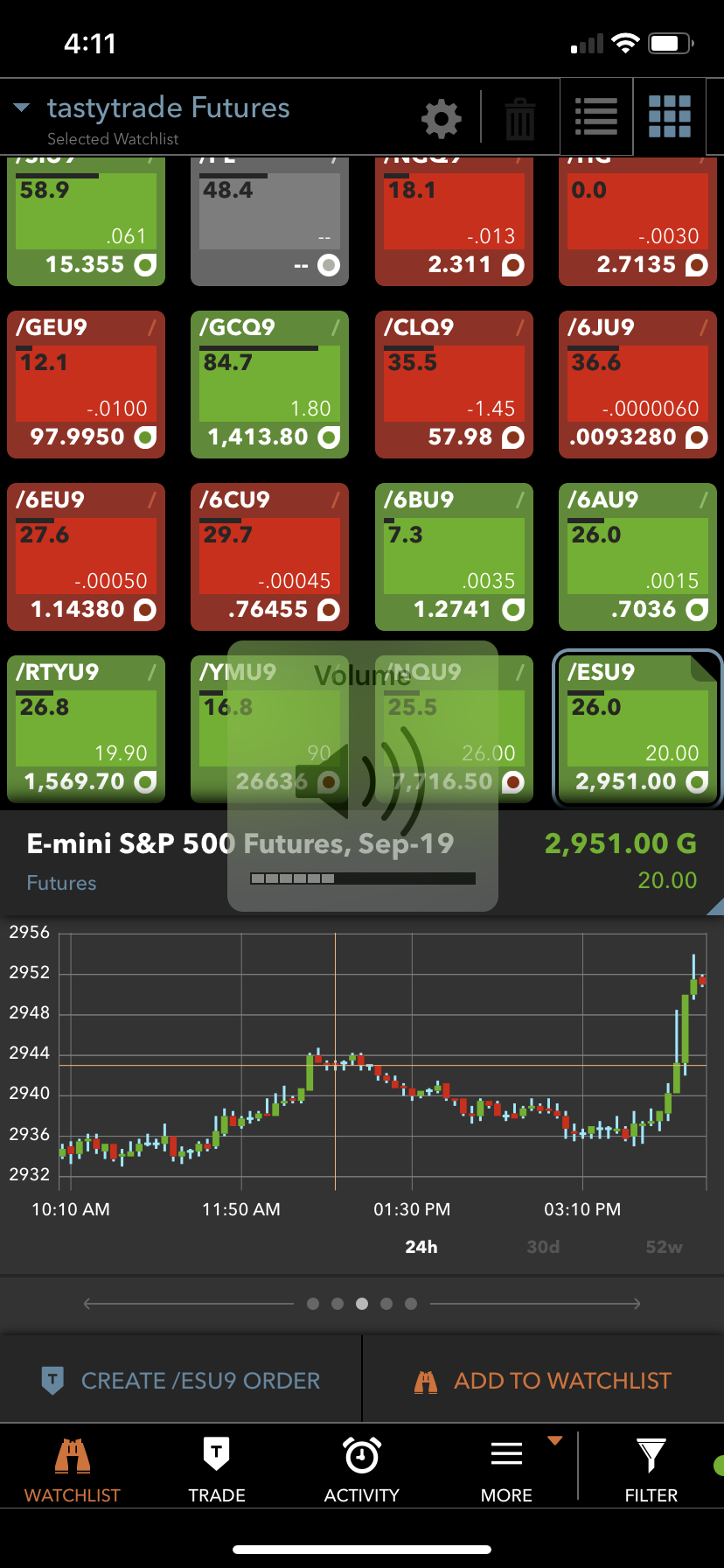This screenshot has width=724, height=1568.
Task: Select the /CLQ9 crude oil tile
Action: pyautogui.click(x=454, y=384)
